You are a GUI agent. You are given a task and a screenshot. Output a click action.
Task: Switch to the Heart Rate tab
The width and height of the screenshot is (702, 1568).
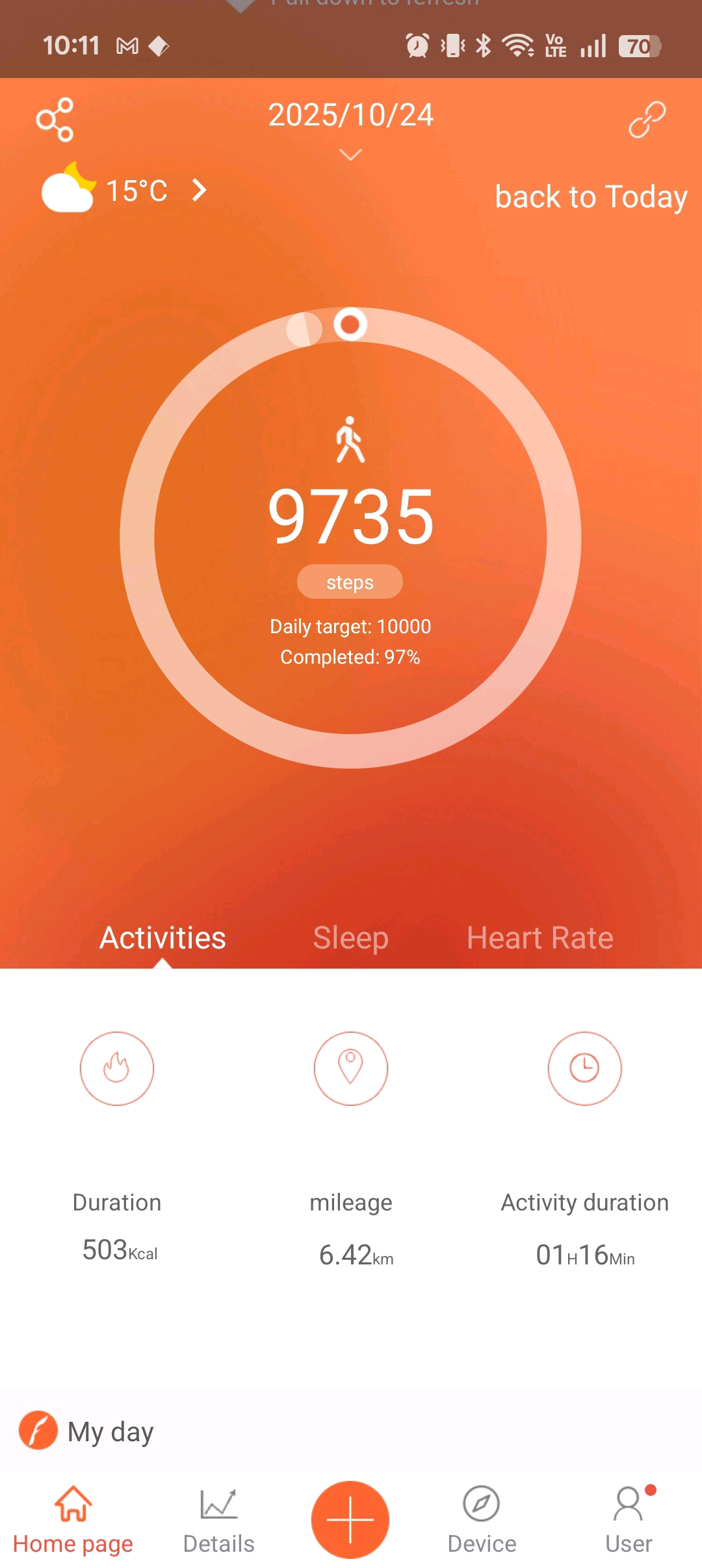pos(539,937)
